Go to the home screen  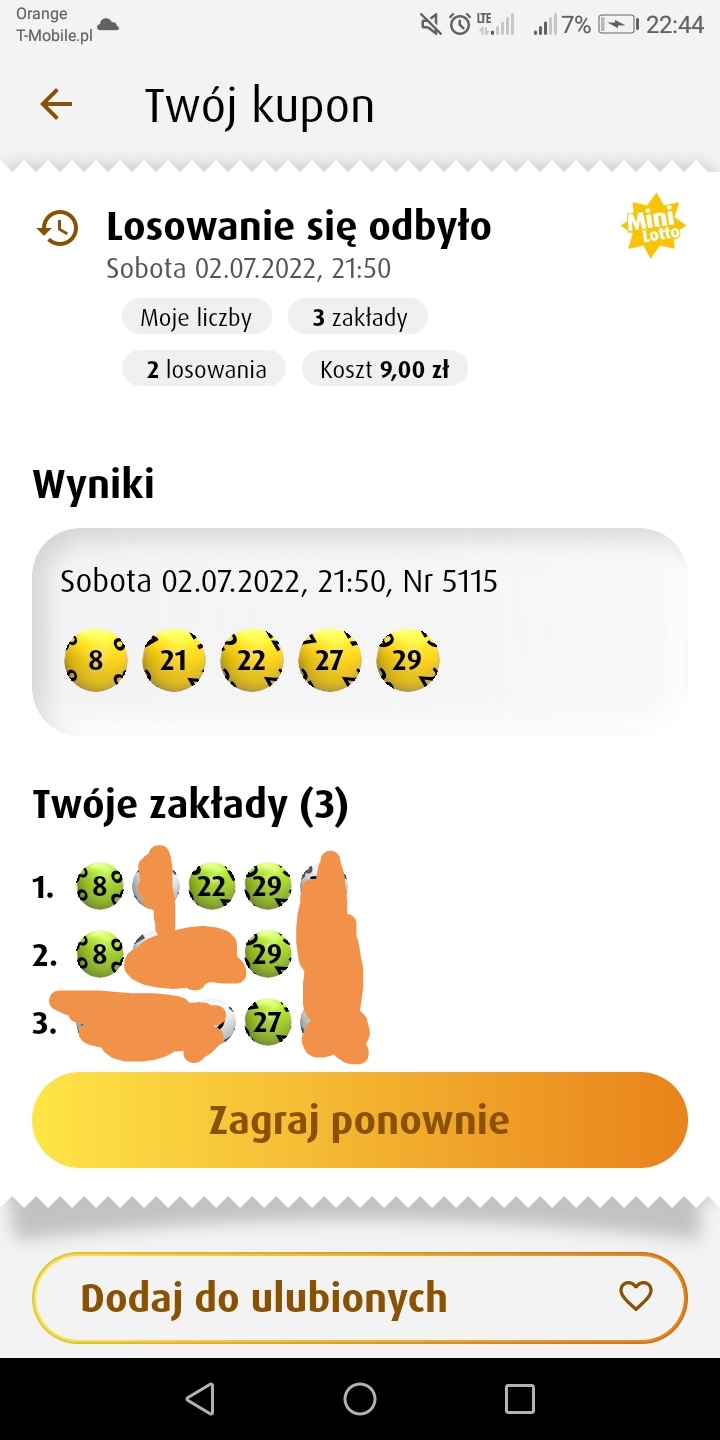pyautogui.click(x=360, y=1398)
